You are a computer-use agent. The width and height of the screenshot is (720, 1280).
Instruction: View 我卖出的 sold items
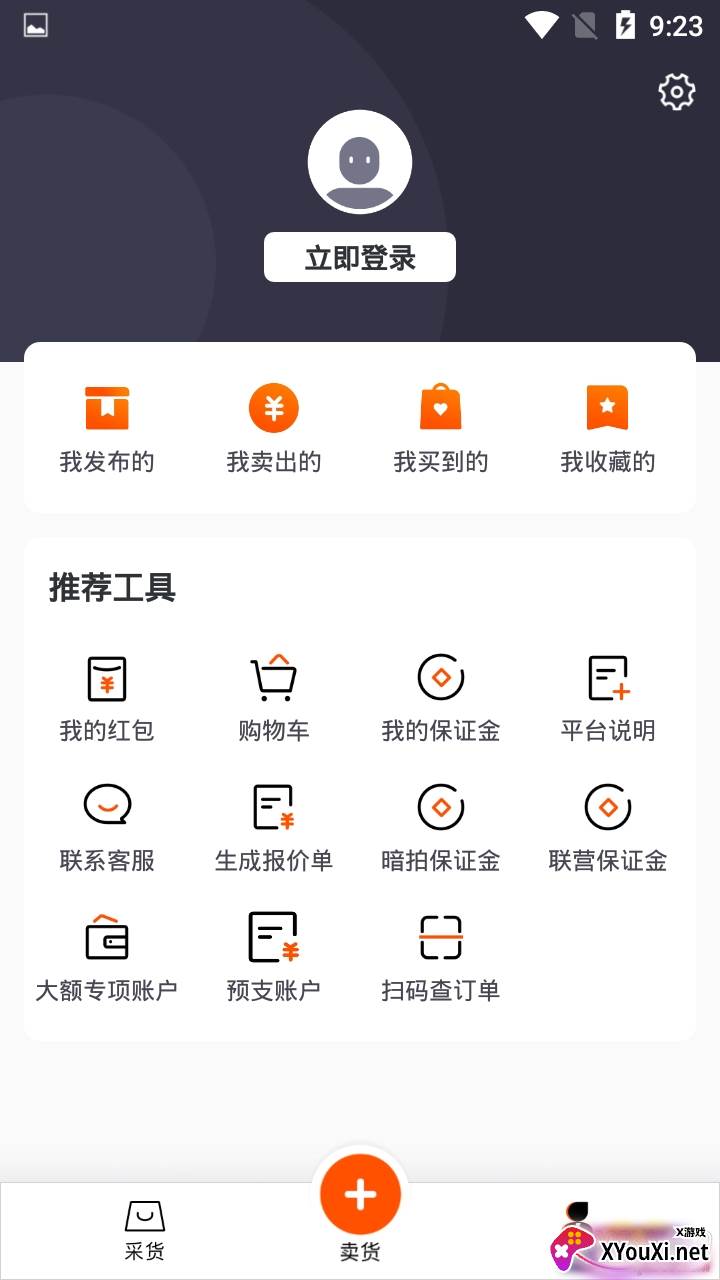pos(274,428)
